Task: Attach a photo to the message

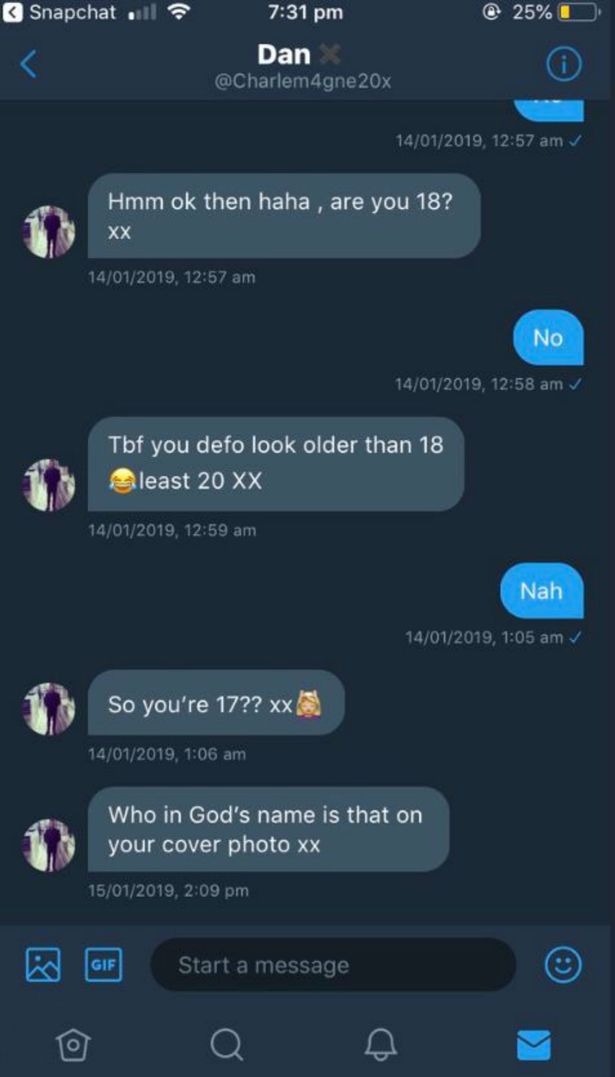Action: coord(43,964)
